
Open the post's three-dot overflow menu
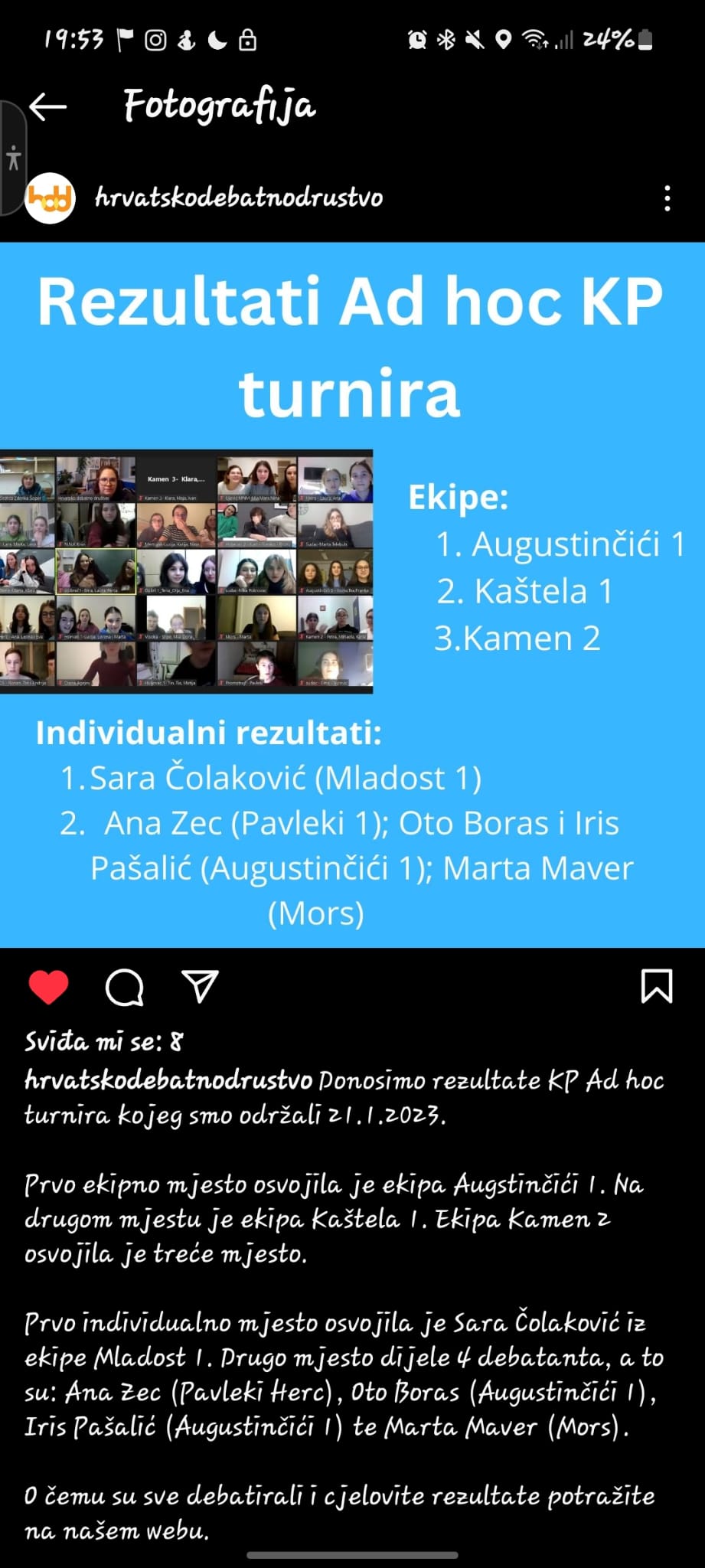tap(667, 198)
